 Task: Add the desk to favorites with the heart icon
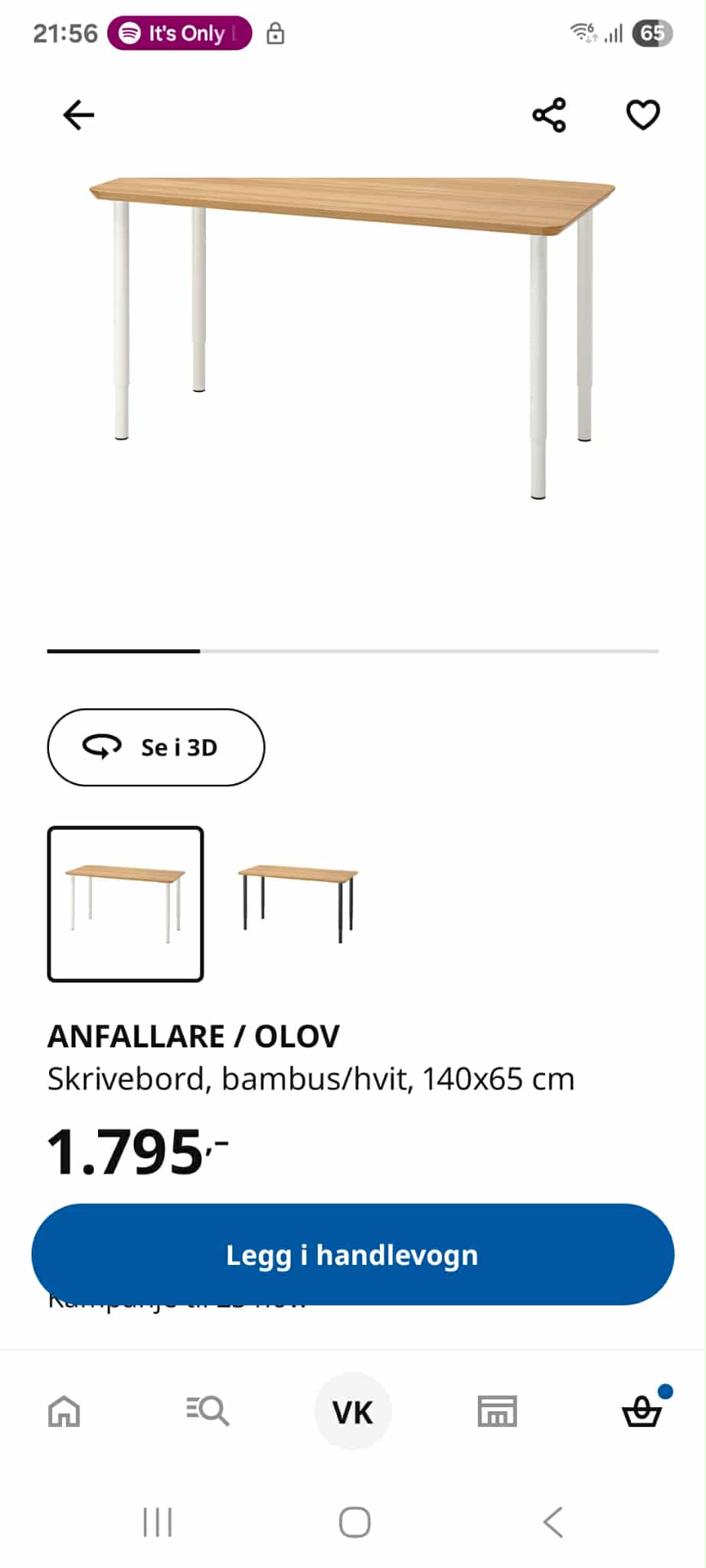pyautogui.click(x=643, y=115)
